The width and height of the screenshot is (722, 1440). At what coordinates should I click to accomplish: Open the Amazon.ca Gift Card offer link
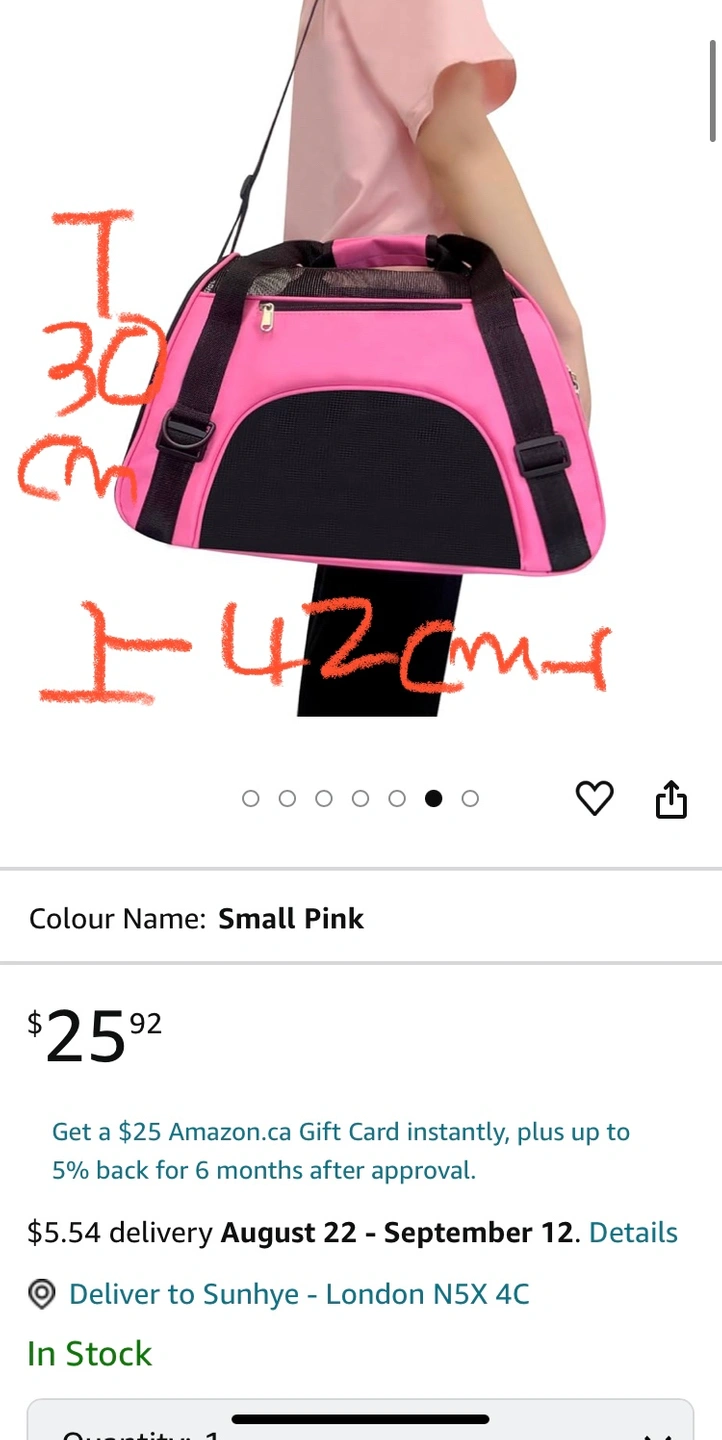[x=340, y=1151]
